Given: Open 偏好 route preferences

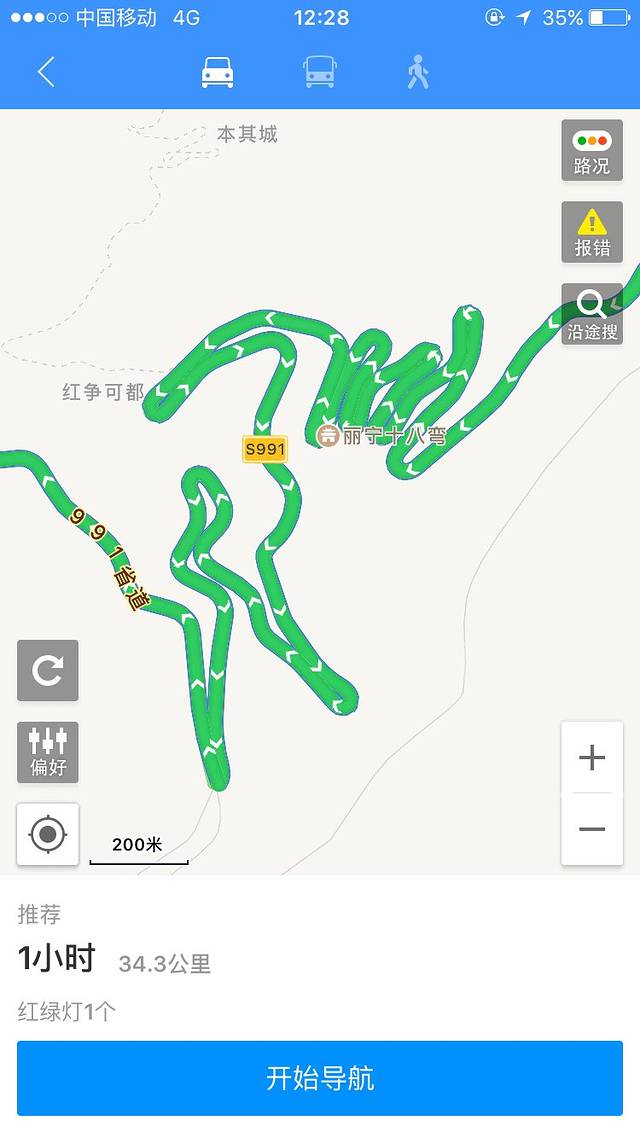Looking at the screenshot, I should point(47,752).
